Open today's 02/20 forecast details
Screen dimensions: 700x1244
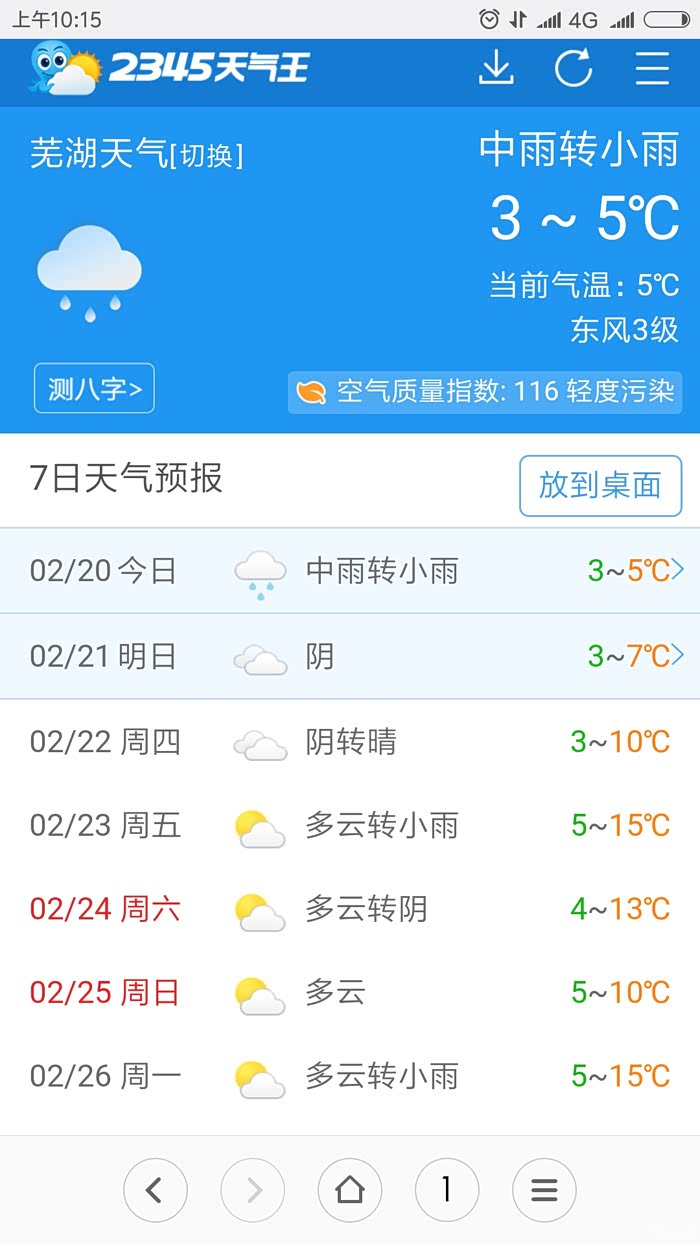pyautogui.click(x=350, y=571)
